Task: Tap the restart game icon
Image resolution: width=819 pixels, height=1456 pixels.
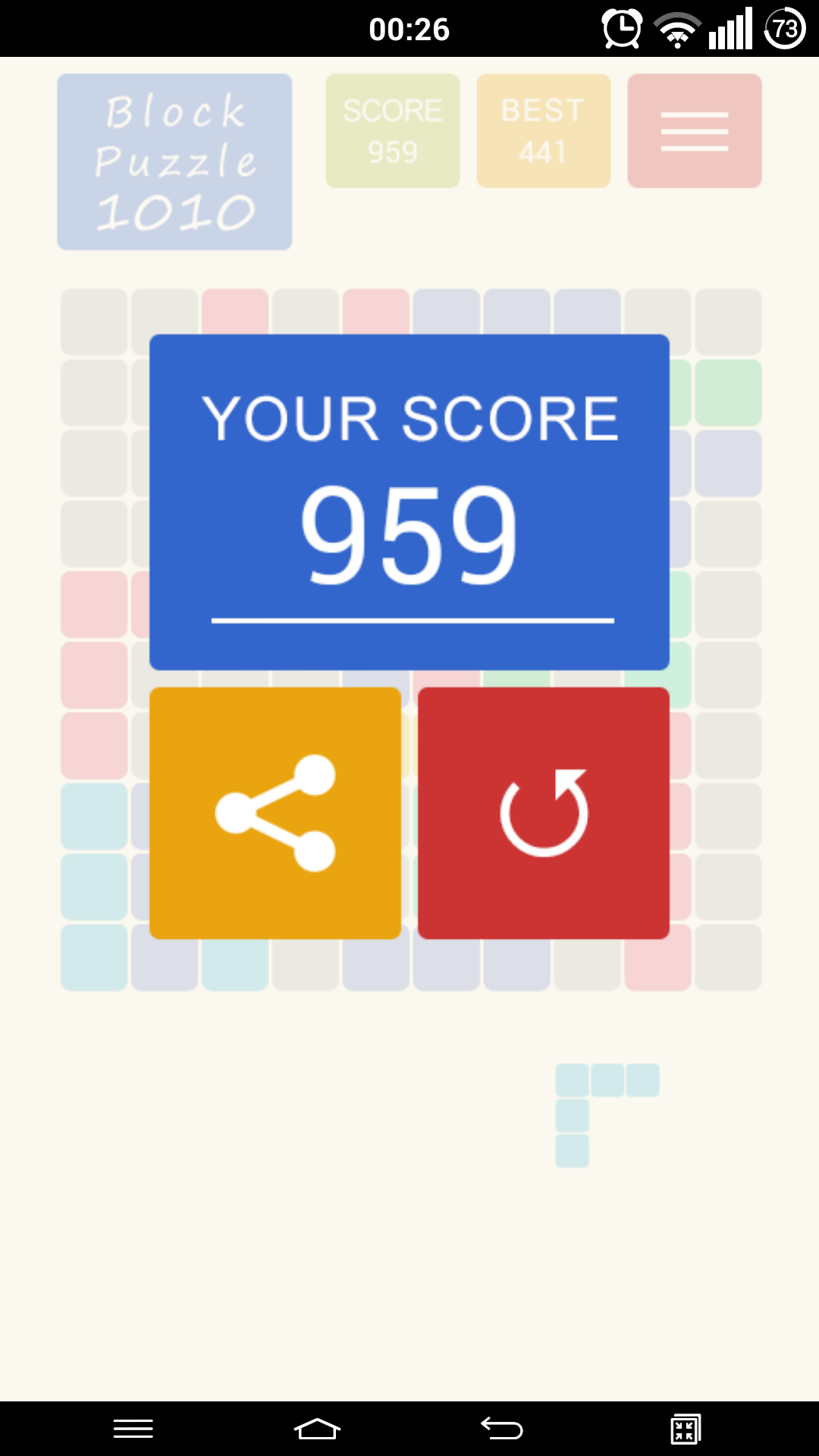Action: point(544,812)
